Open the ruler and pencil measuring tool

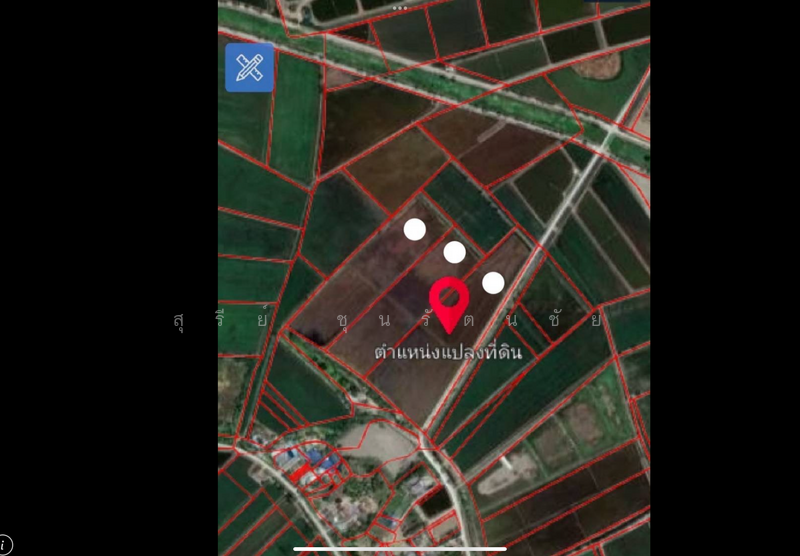pos(249,68)
